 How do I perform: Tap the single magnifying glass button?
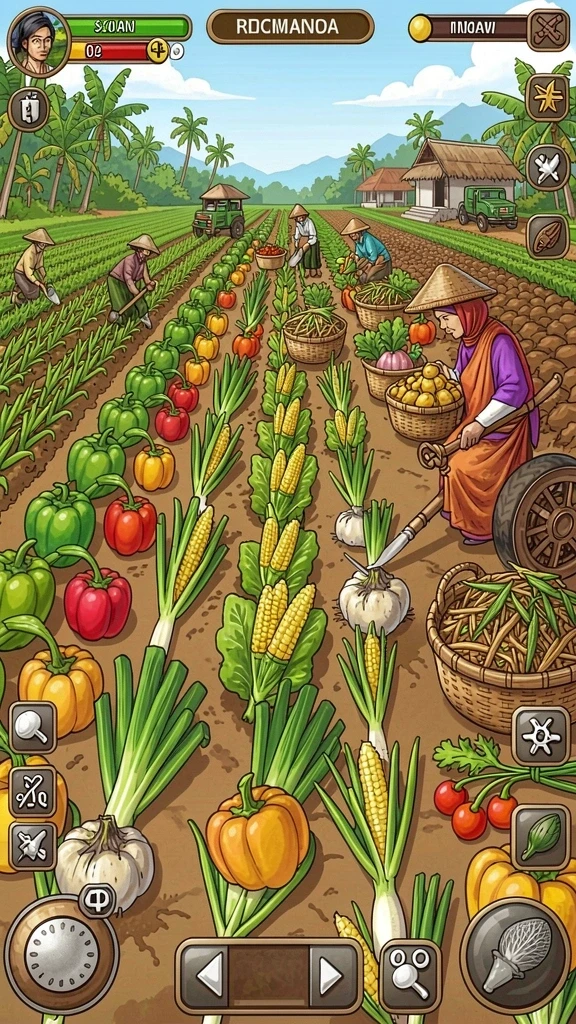(x=33, y=728)
